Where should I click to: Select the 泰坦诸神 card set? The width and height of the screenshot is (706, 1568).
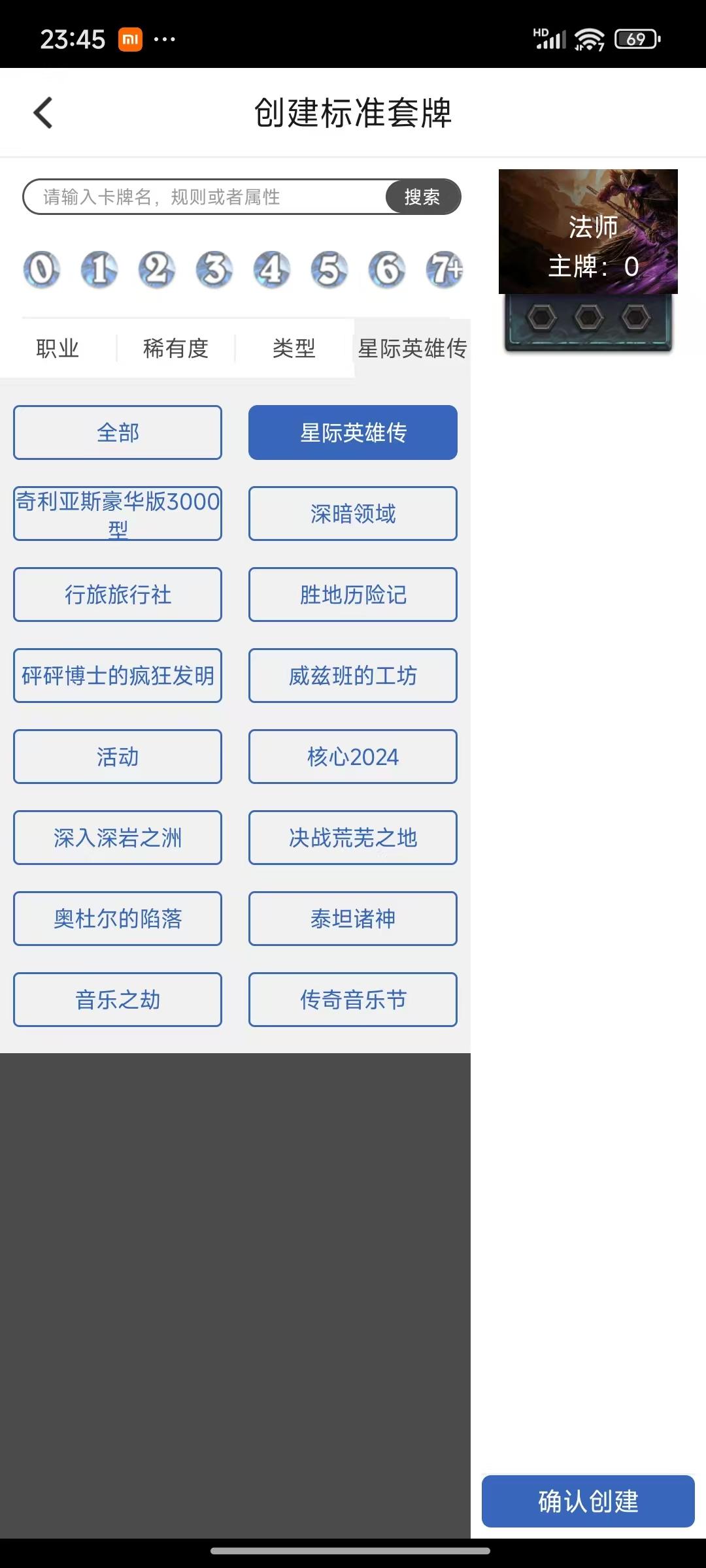(x=353, y=919)
